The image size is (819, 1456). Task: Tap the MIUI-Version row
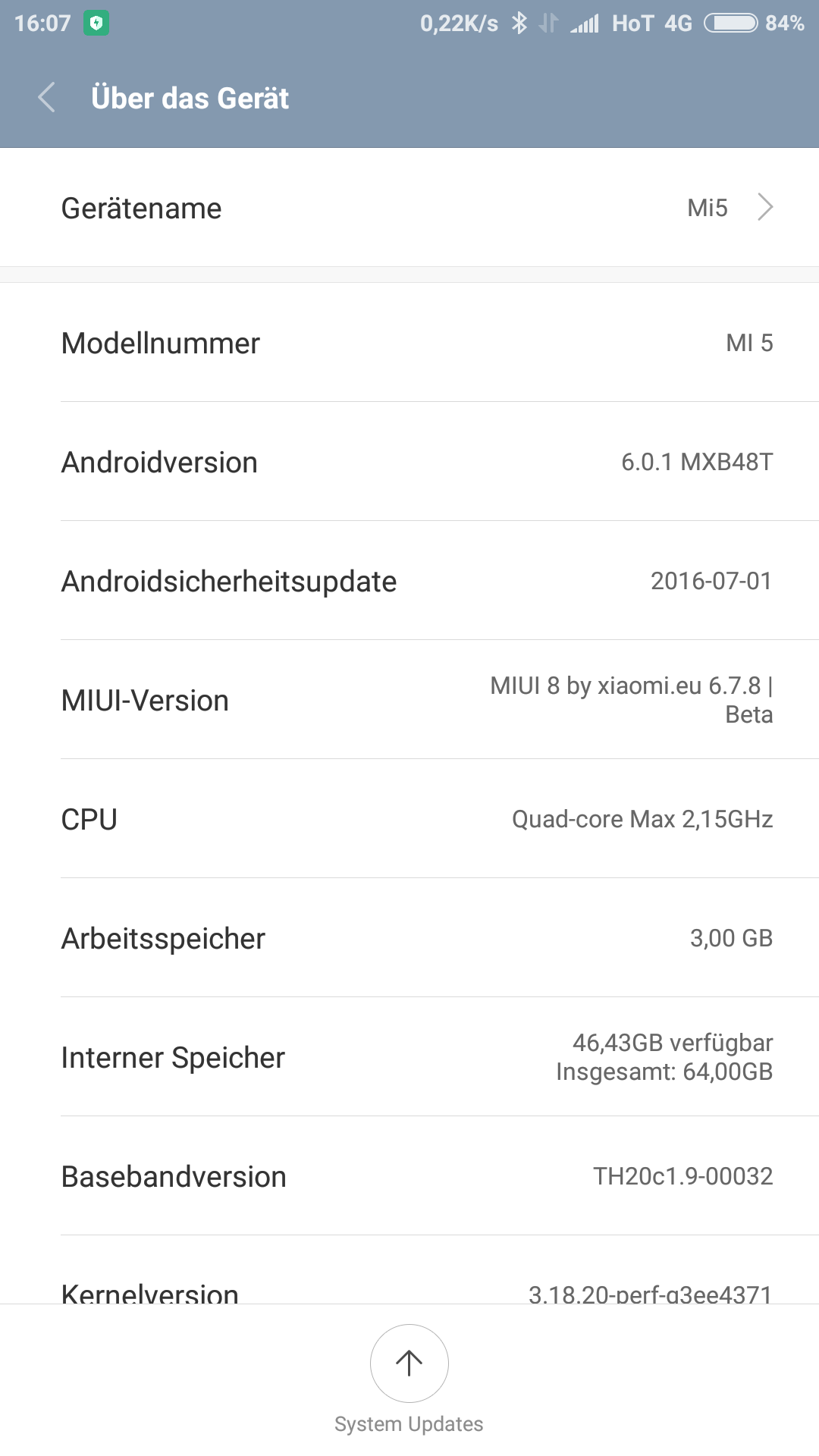point(409,700)
